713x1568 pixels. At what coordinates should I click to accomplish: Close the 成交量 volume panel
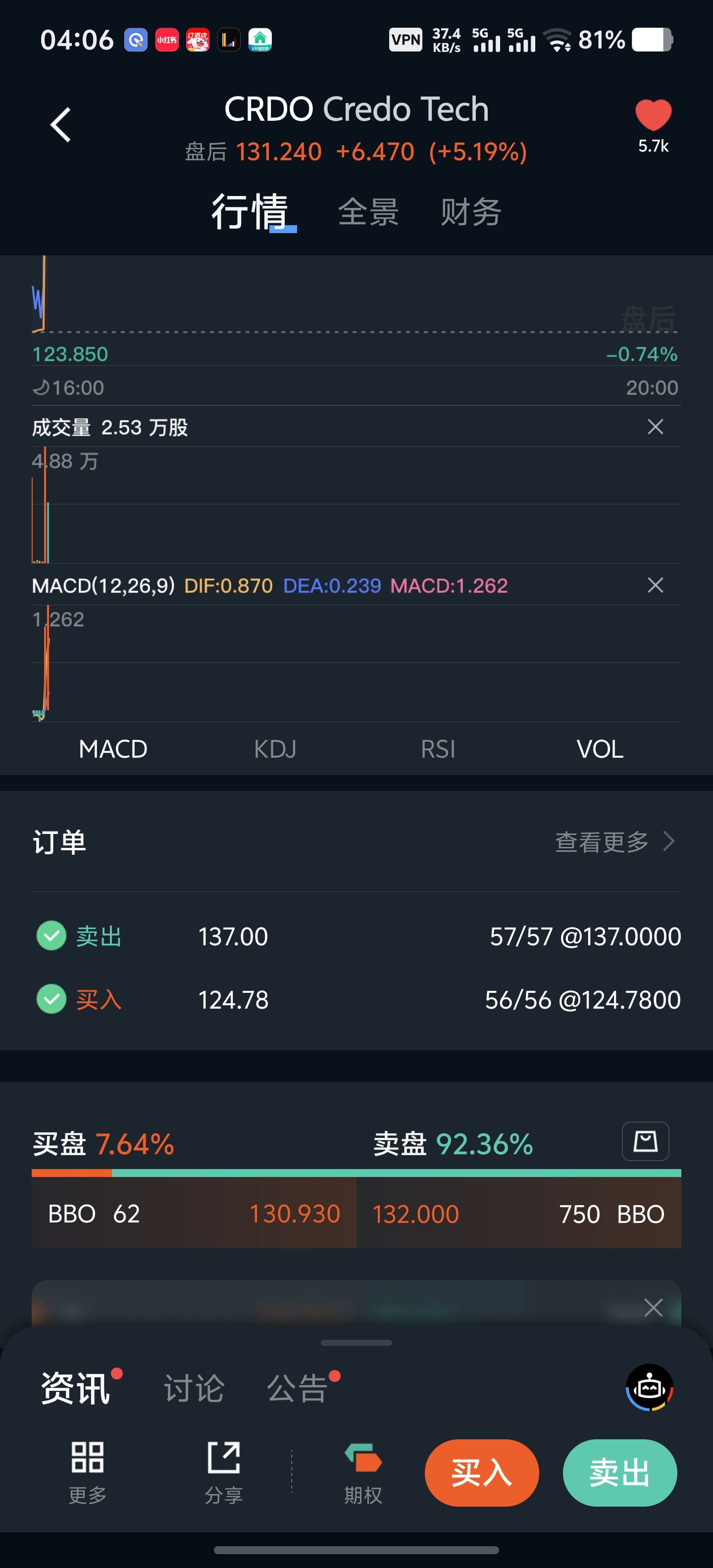click(655, 427)
